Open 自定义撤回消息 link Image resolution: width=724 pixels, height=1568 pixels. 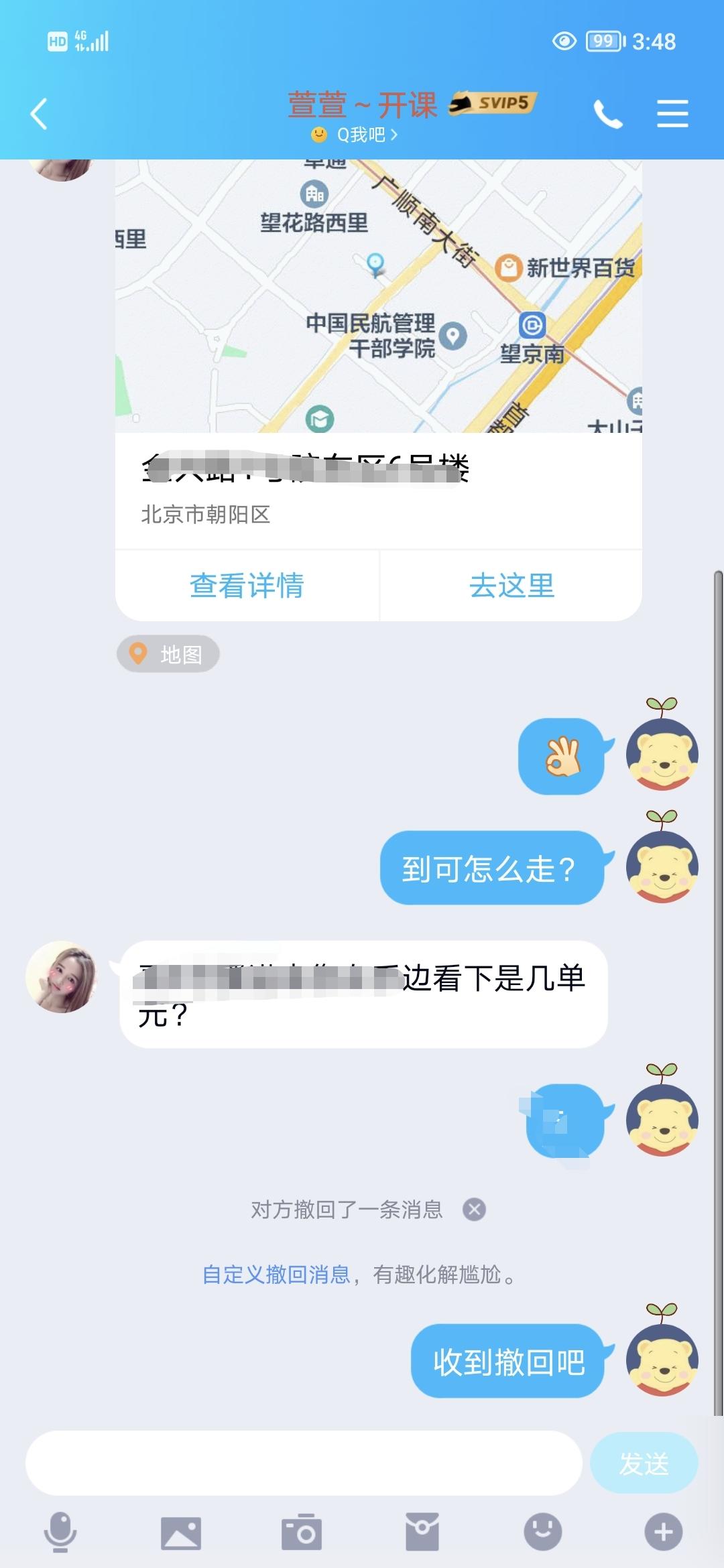[276, 1275]
